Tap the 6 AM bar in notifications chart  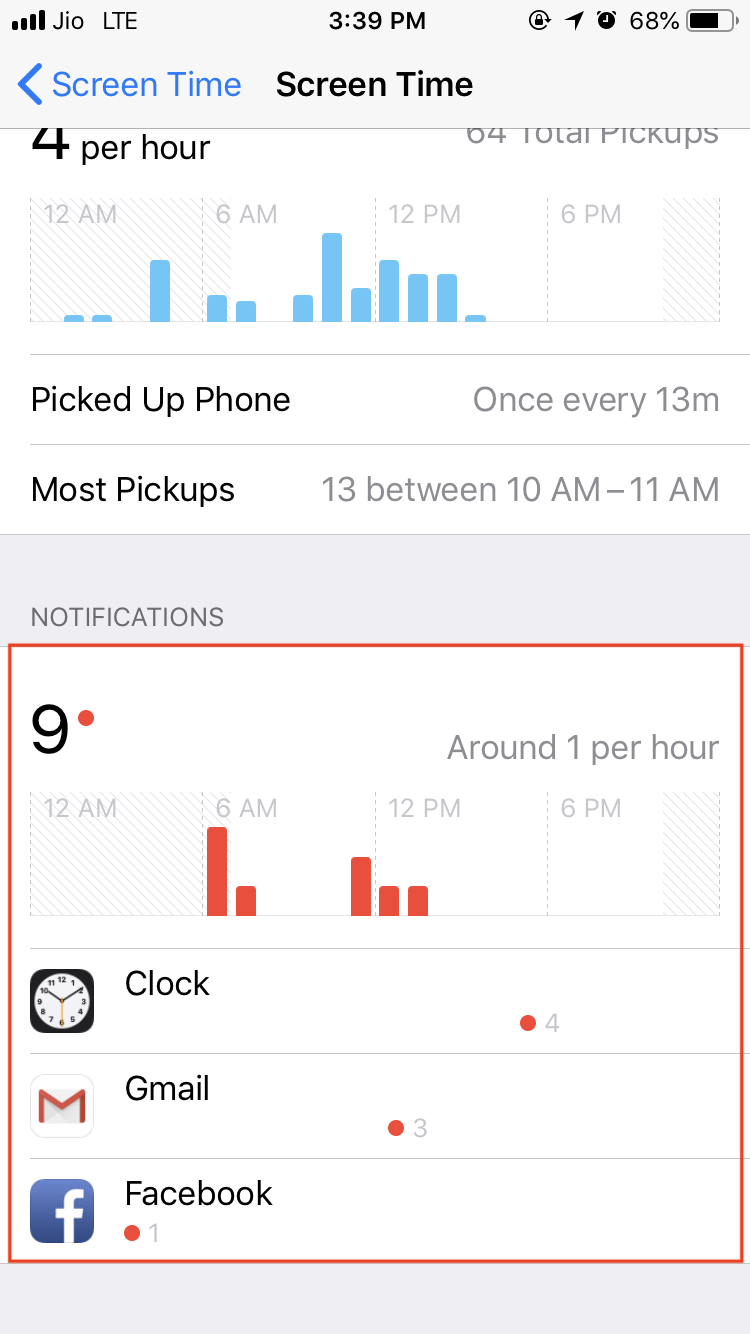216,870
